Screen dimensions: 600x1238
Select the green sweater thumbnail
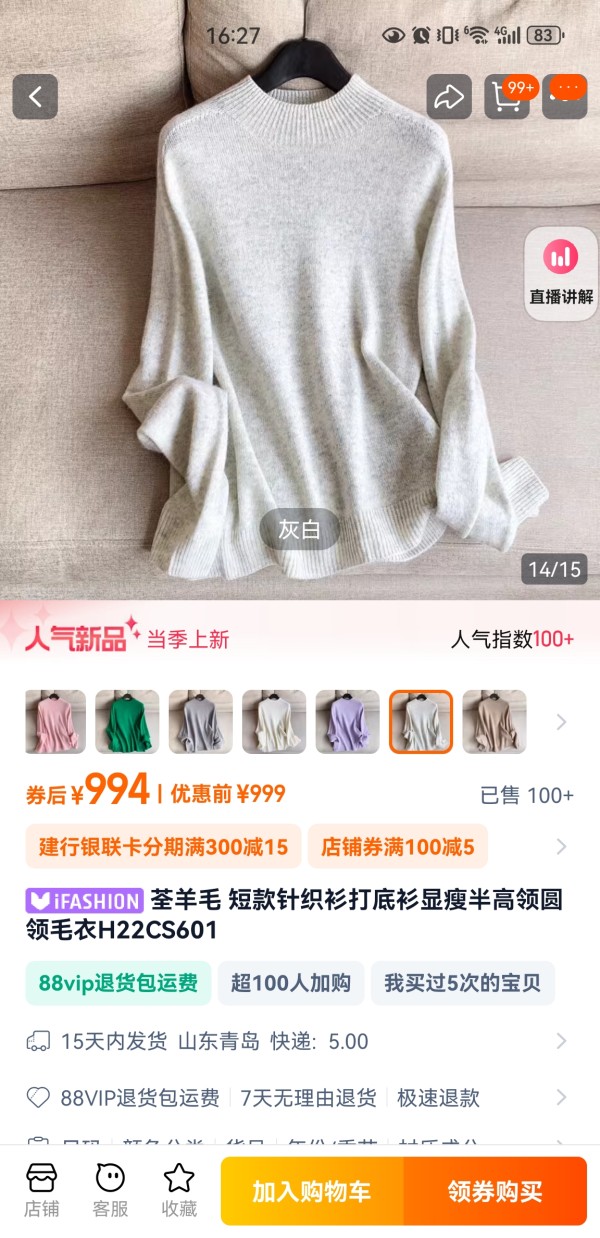coord(127,722)
